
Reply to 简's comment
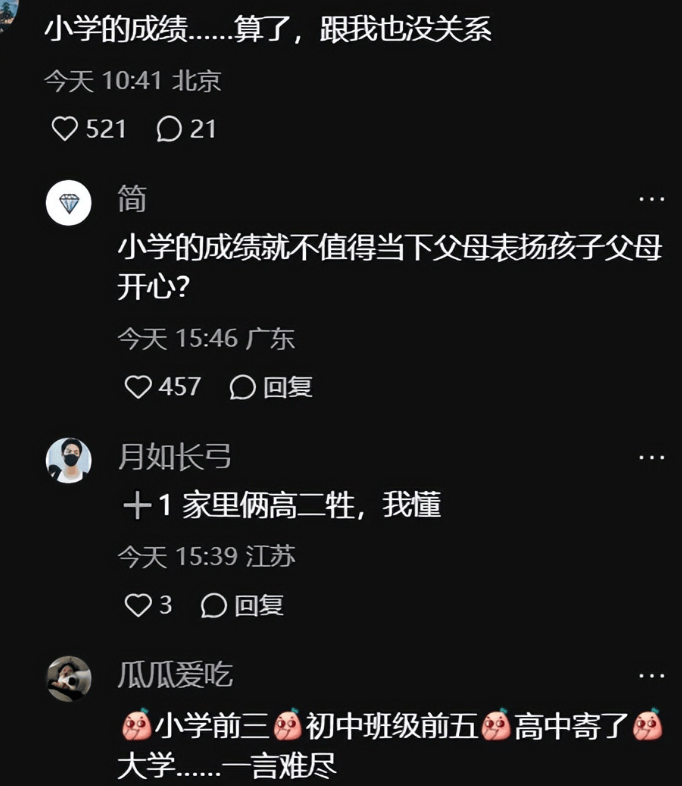[x=271, y=387]
